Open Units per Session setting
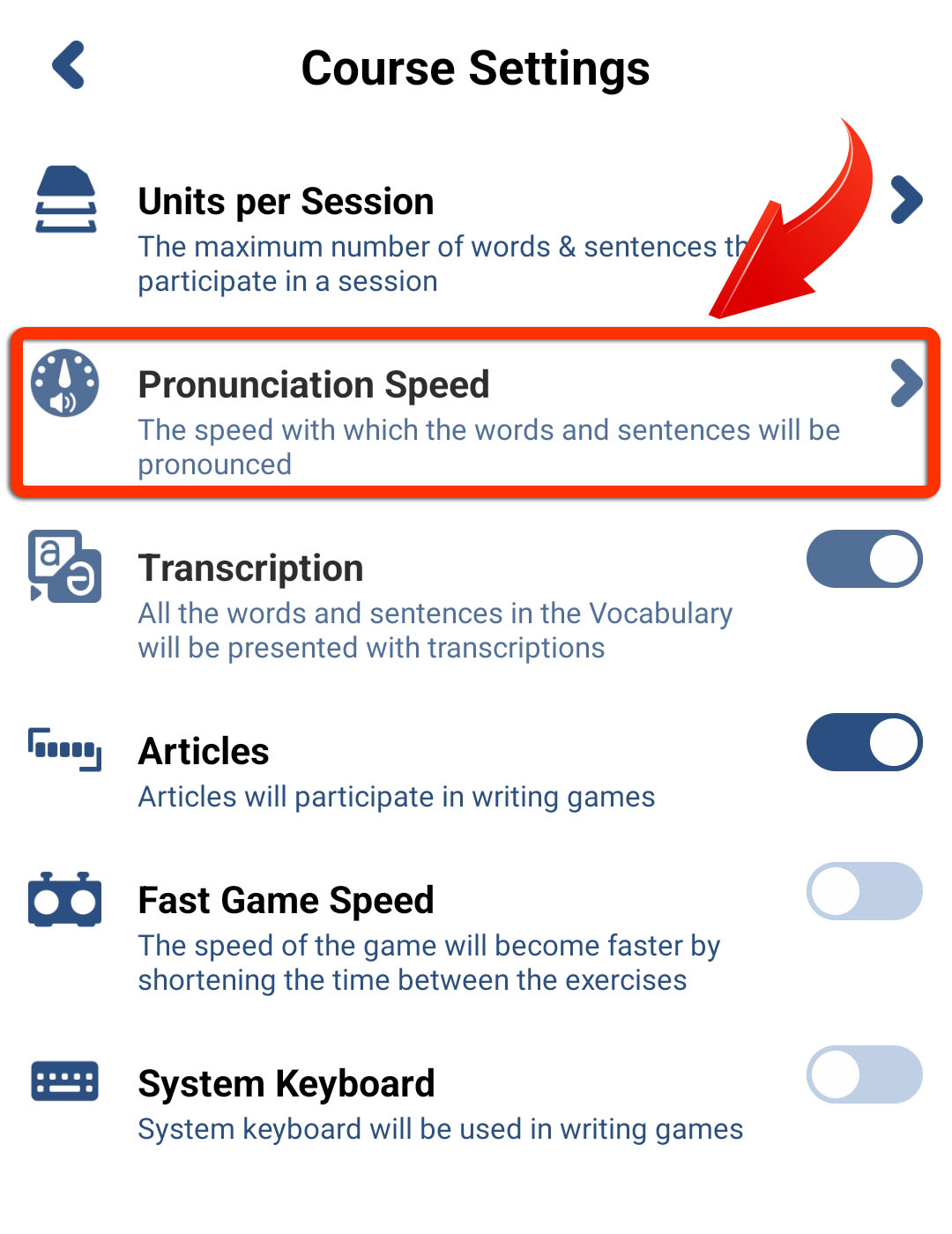 [x=905, y=200]
